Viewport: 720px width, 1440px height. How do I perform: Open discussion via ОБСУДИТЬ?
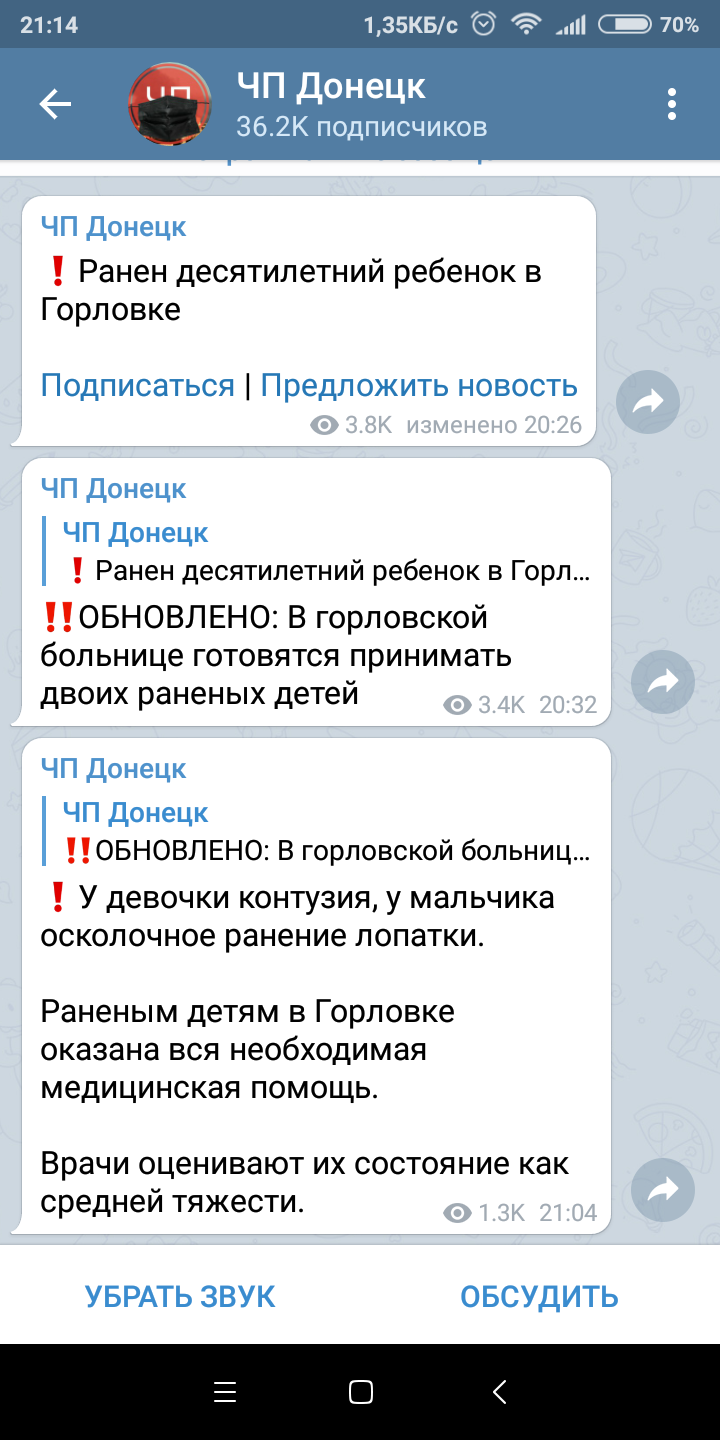click(539, 1297)
